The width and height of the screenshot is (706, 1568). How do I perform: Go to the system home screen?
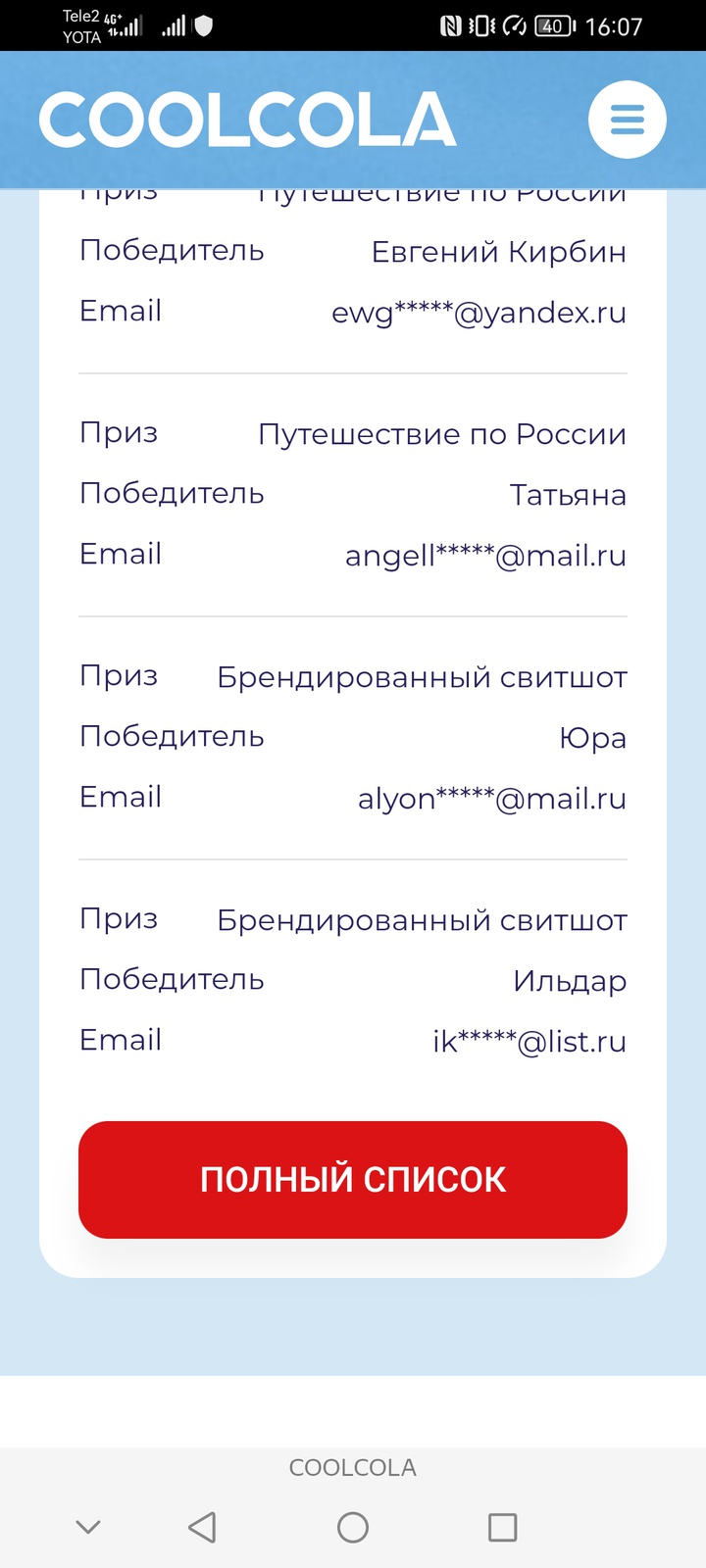(x=353, y=1527)
